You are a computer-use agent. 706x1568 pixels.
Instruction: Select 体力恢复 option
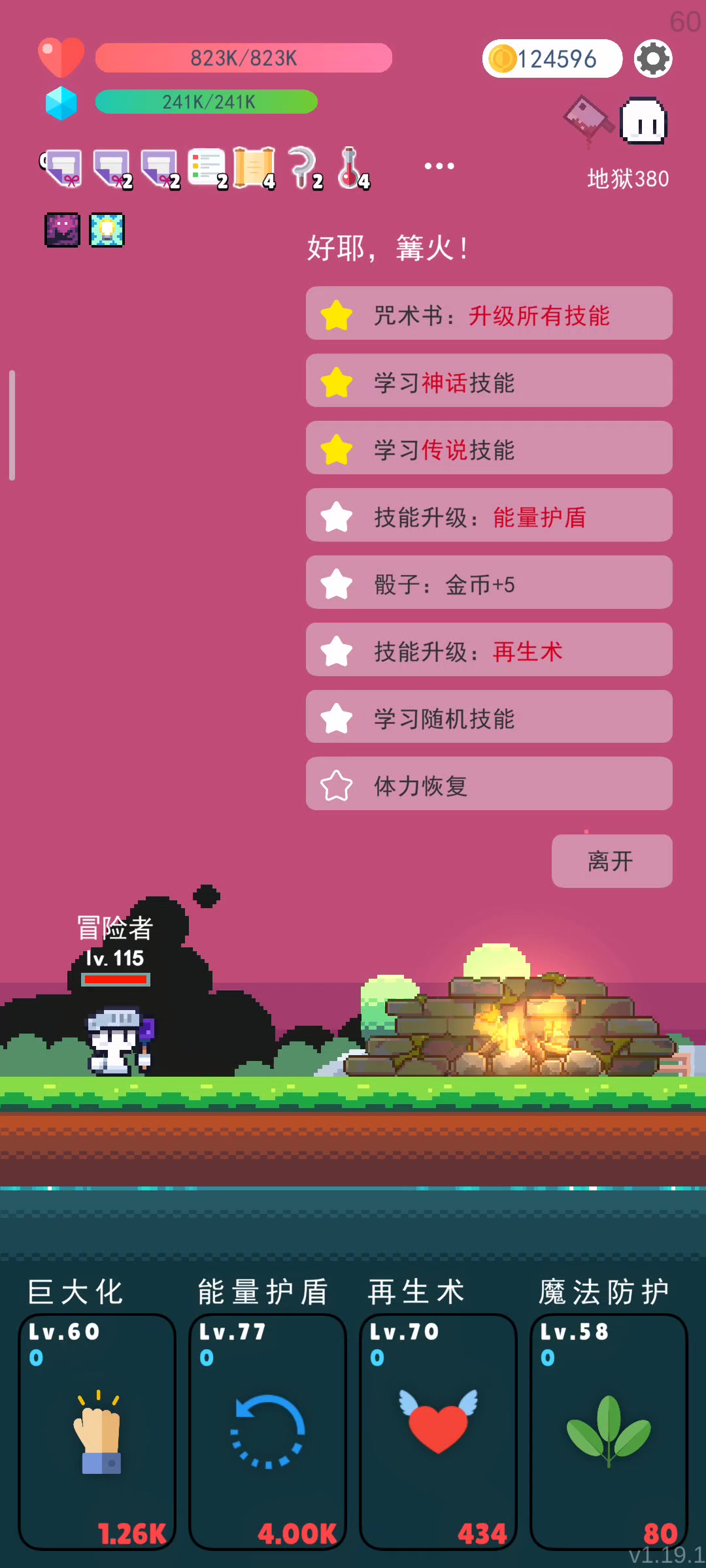pos(489,783)
